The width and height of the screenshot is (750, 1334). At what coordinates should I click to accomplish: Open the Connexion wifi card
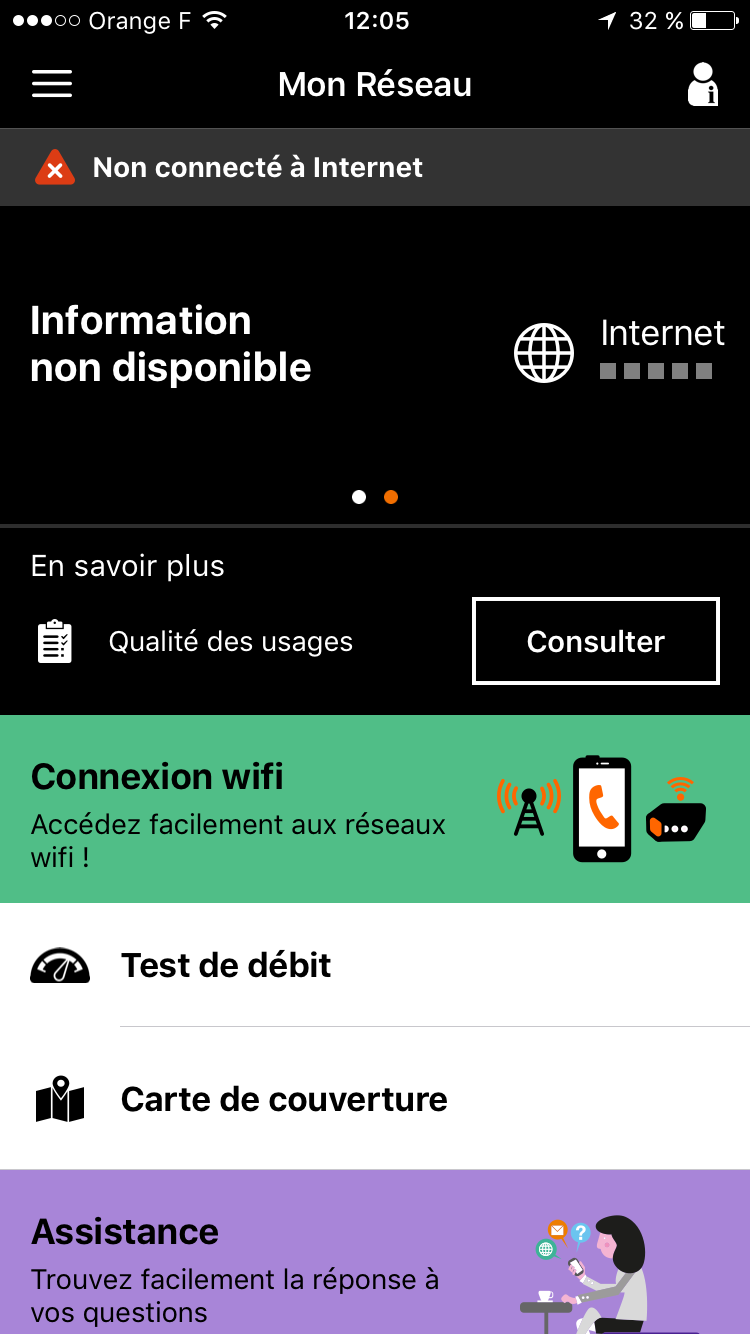375,808
